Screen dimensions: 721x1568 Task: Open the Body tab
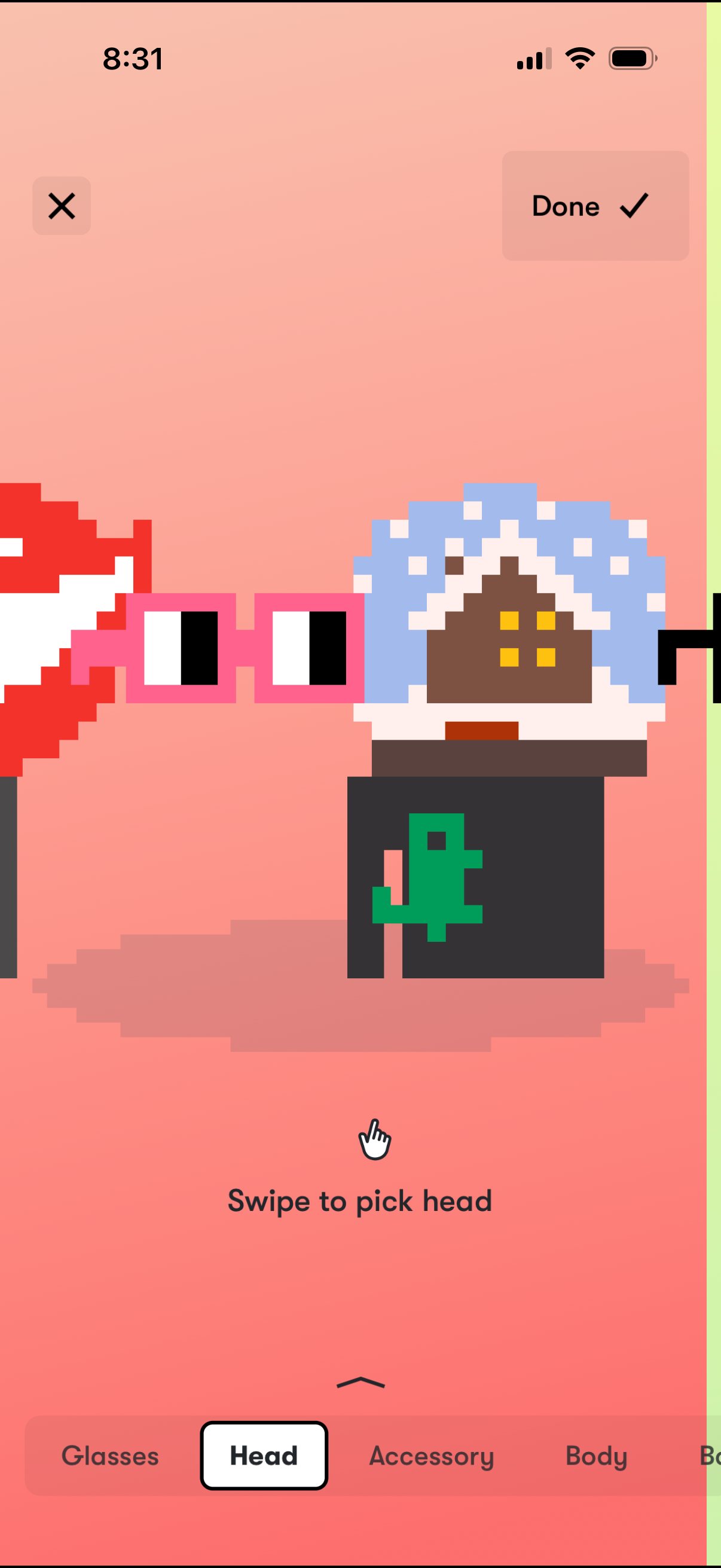(595, 1456)
